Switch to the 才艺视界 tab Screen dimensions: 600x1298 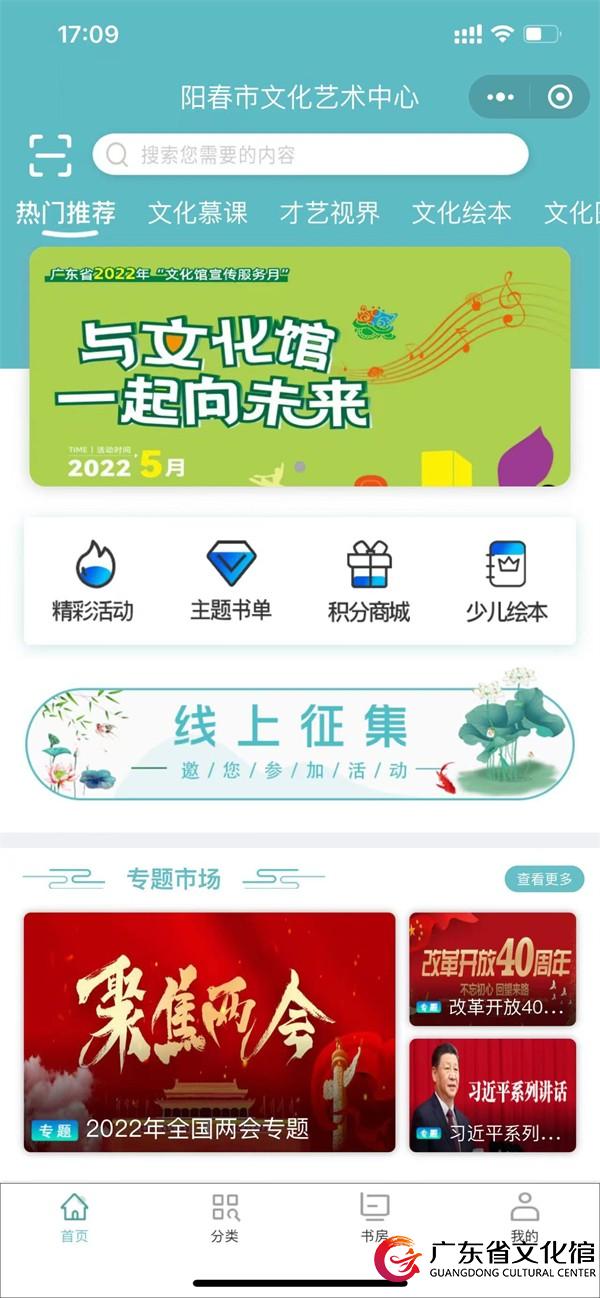330,213
